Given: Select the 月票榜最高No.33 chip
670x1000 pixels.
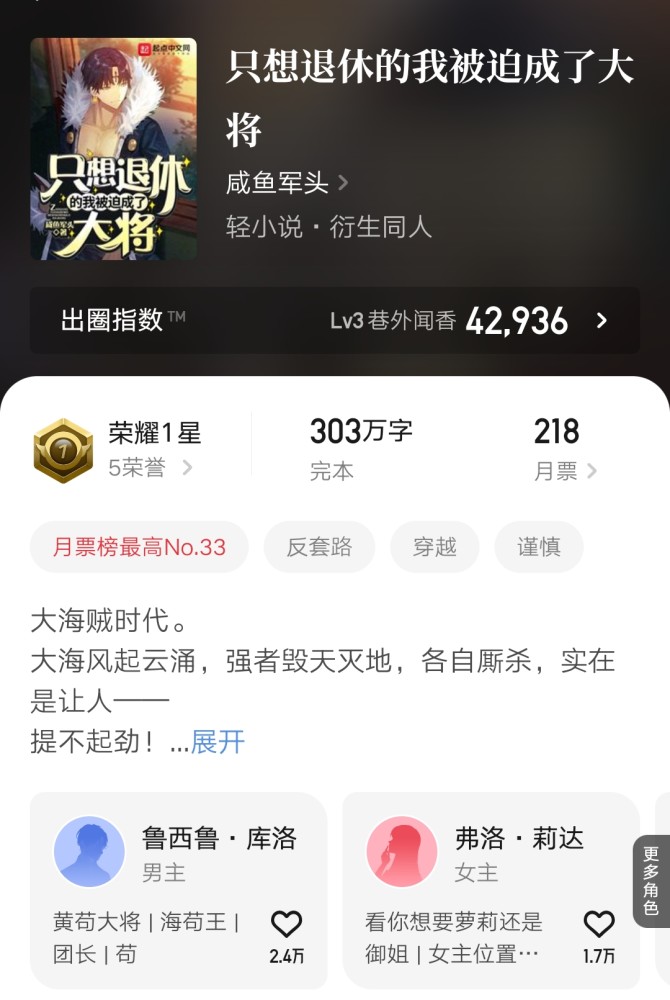Looking at the screenshot, I should coord(139,547).
